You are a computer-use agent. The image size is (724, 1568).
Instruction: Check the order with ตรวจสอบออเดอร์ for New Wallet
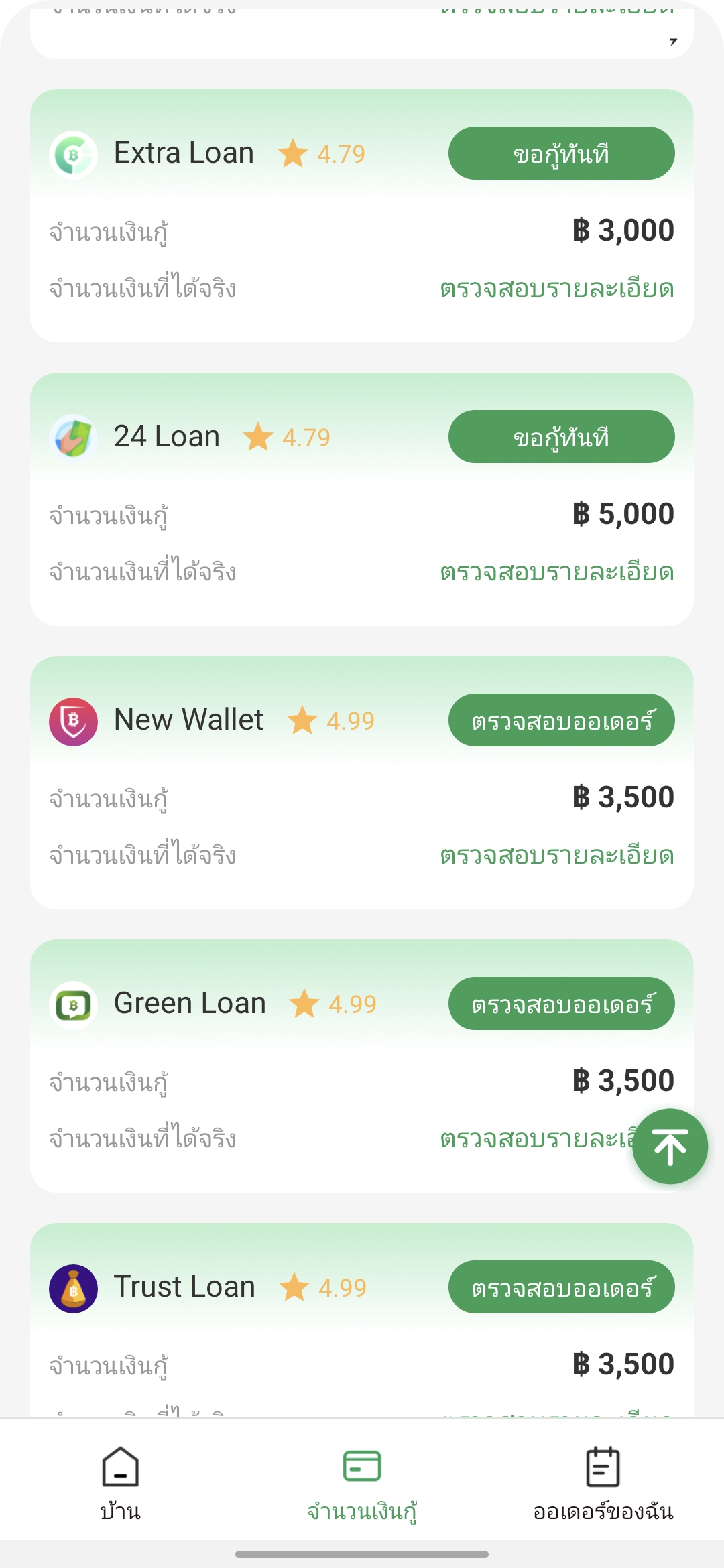coord(561,720)
